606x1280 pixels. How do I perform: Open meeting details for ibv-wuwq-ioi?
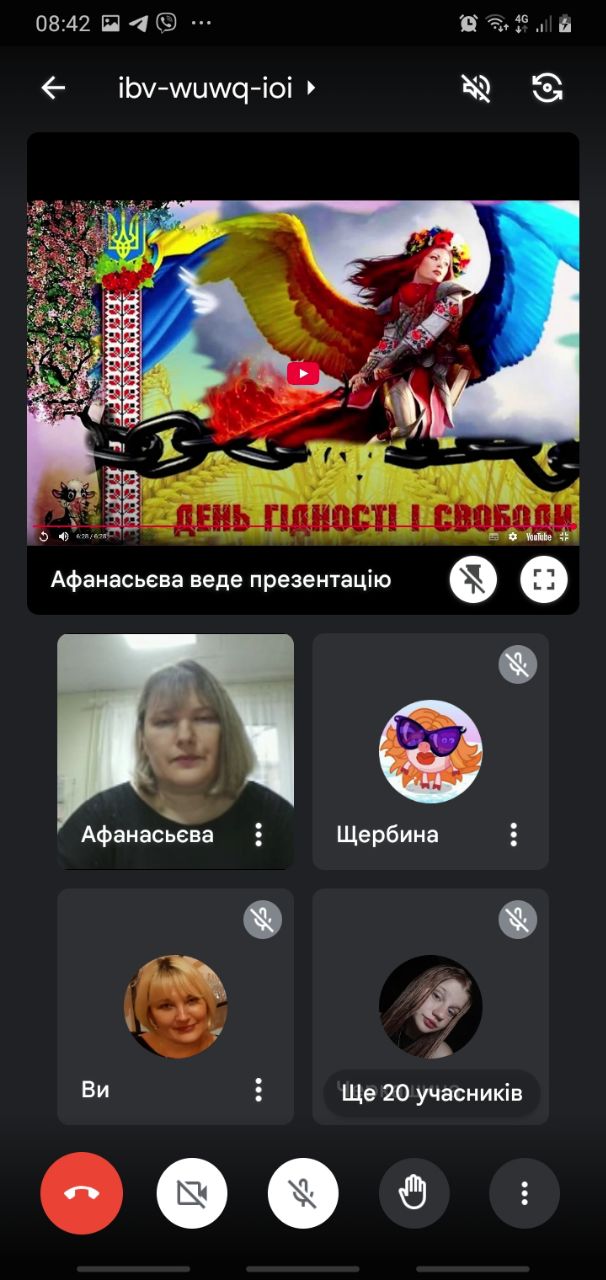click(x=216, y=88)
